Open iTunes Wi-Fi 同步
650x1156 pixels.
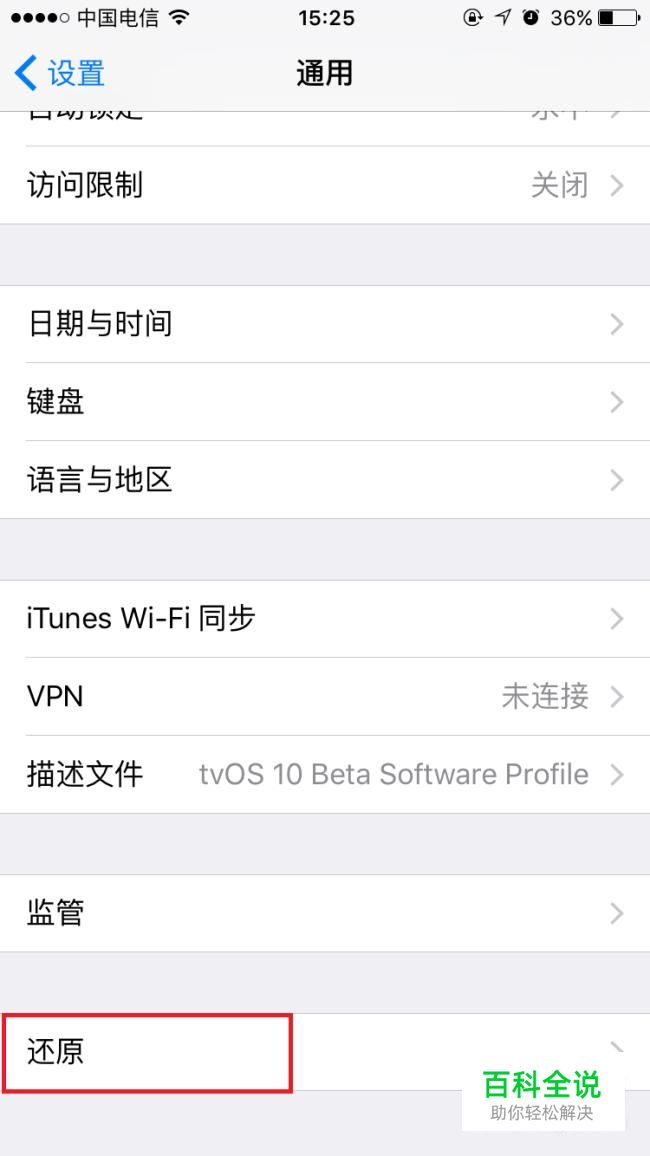[325, 619]
